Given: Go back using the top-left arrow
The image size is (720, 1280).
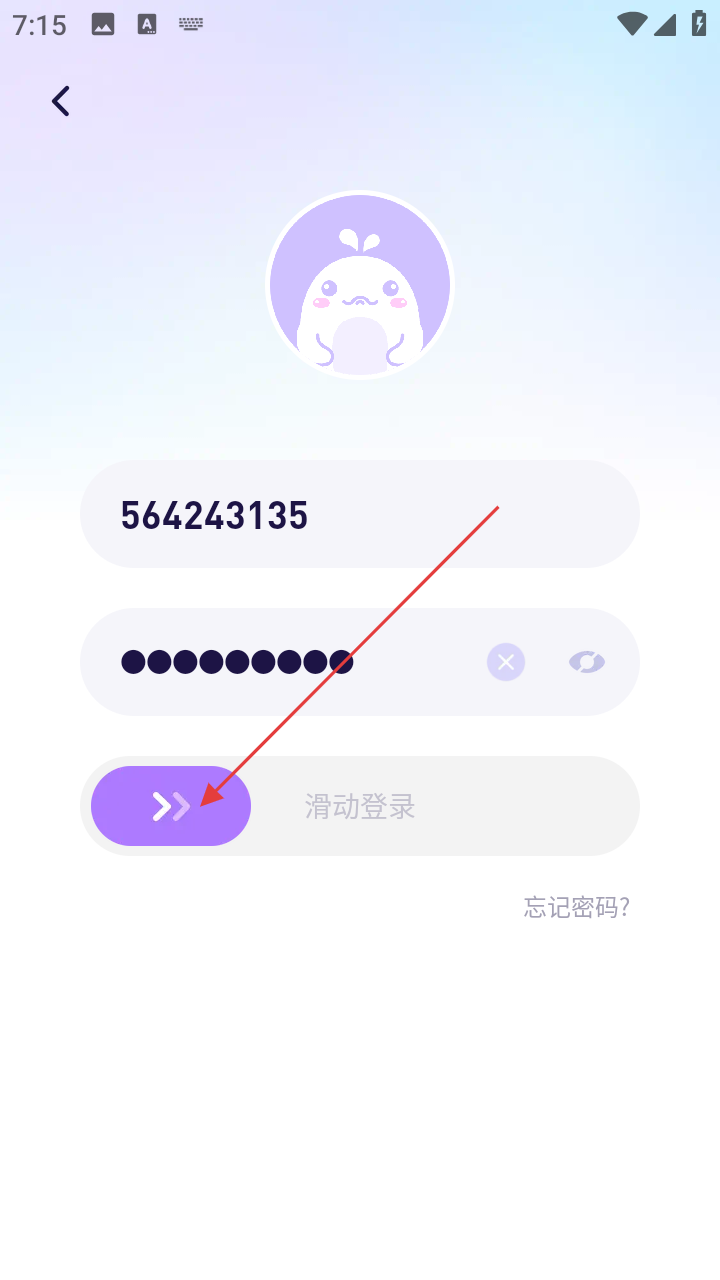Looking at the screenshot, I should tap(61, 101).
